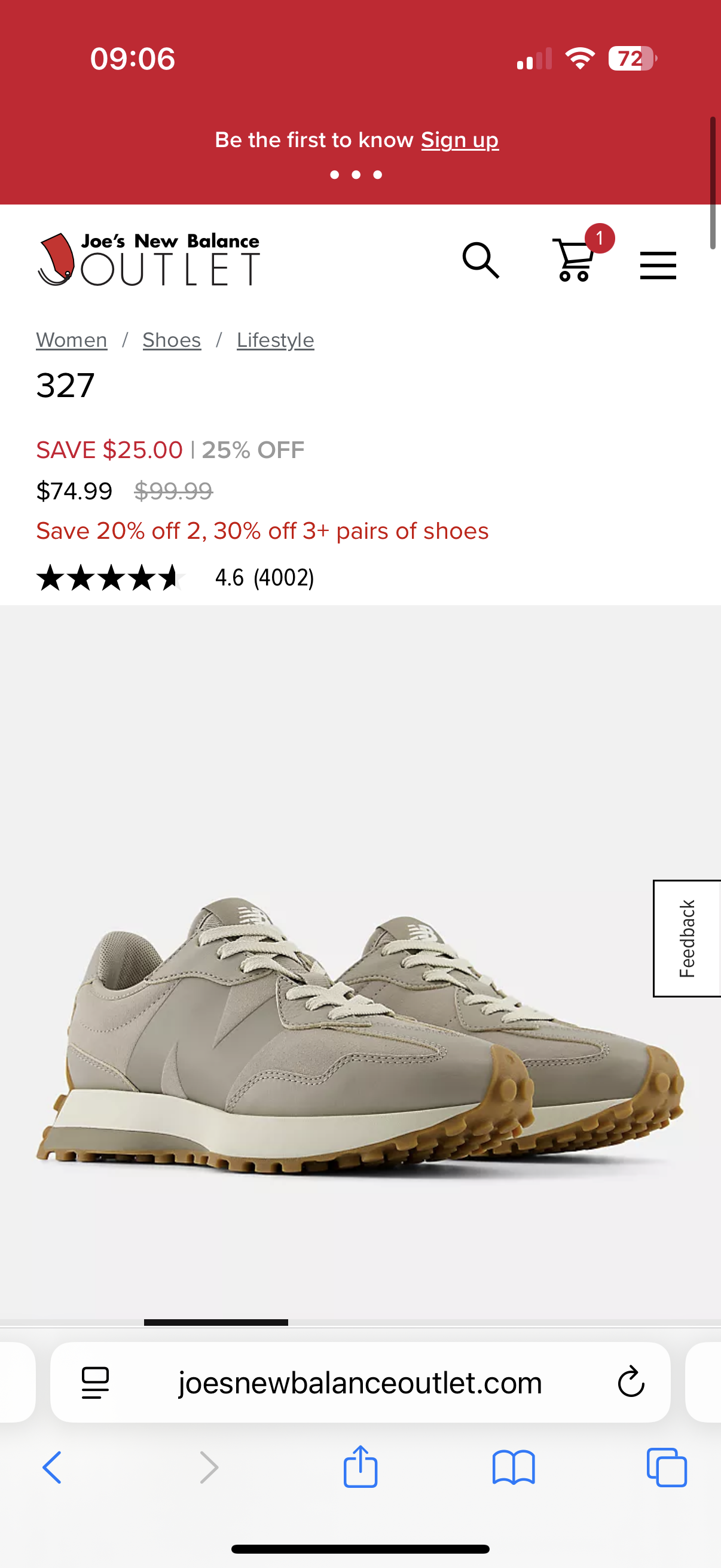
Task: Show open Safari tabs
Action: 666,1468
